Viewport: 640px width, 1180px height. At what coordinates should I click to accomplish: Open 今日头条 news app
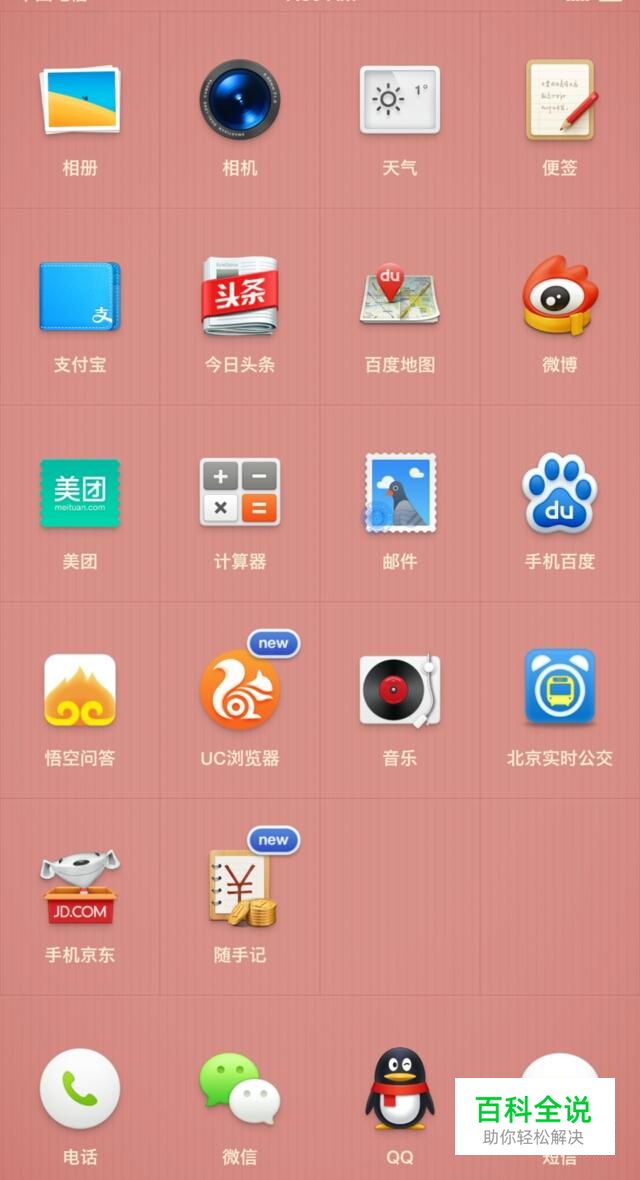click(x=240, y=296)
